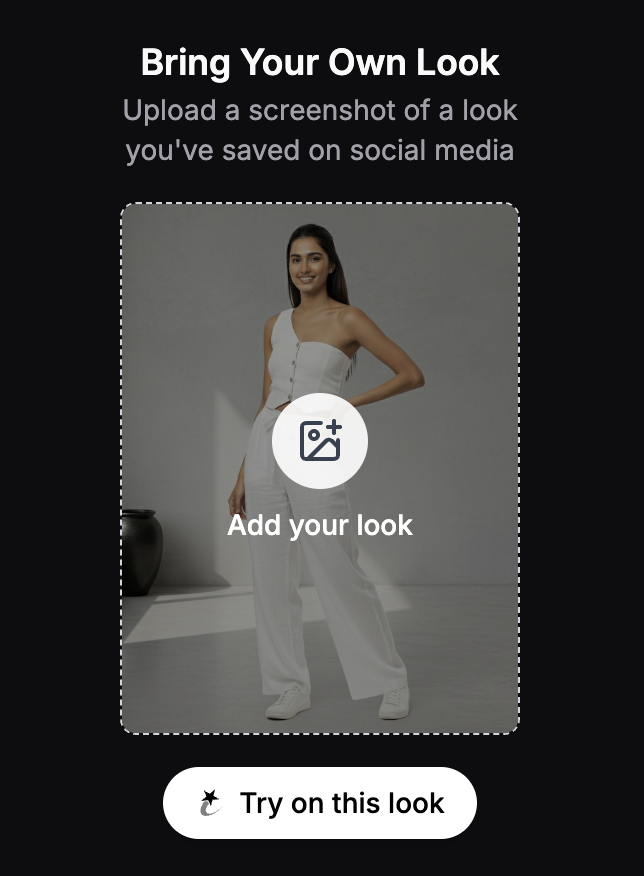Tap the add image icon to upload a look

click(320, 441)
